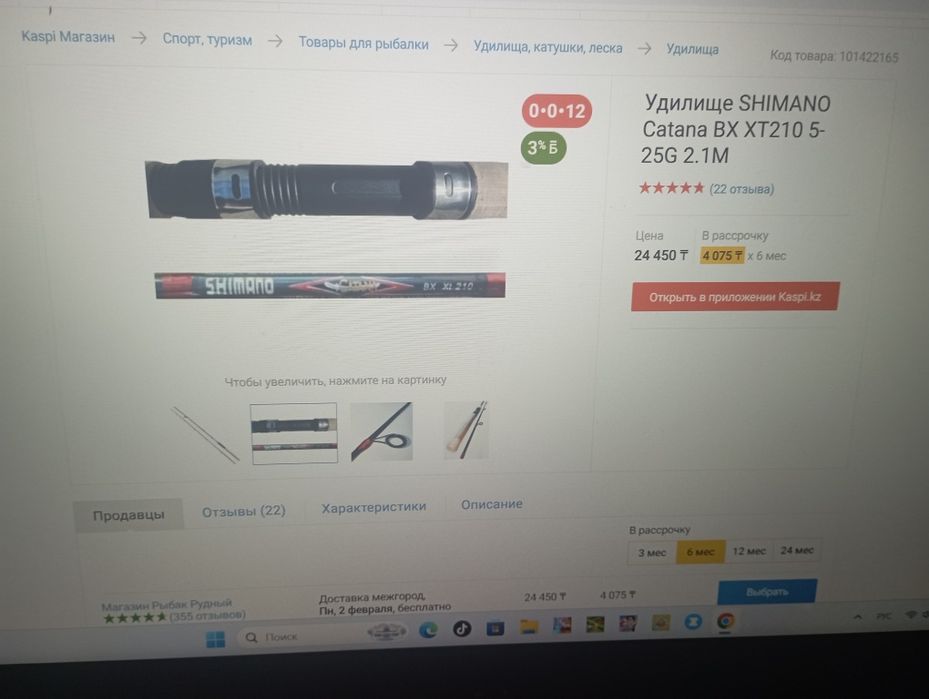Tap Выбрать for Магазин Рыбак Рудный

766,592
